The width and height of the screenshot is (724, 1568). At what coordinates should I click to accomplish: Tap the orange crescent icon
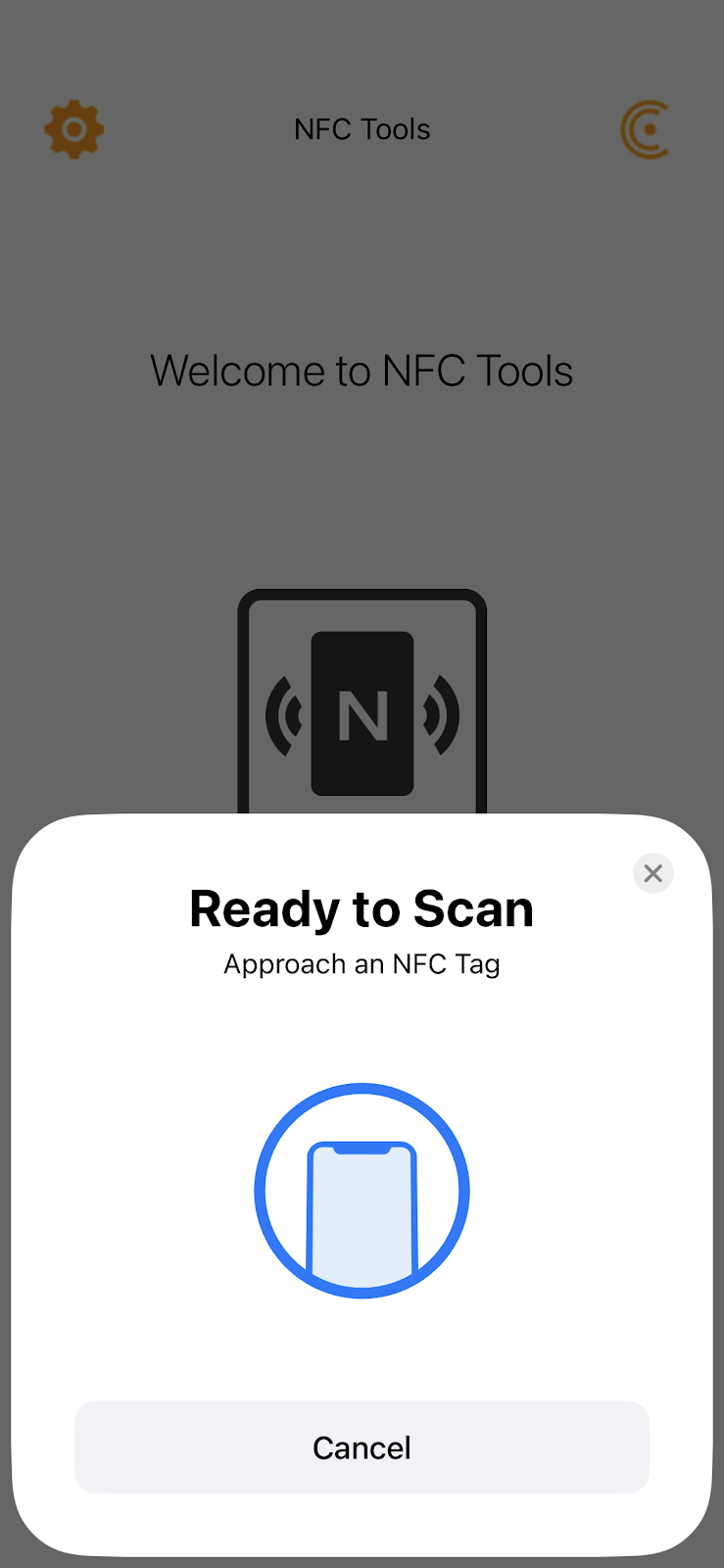646,129
